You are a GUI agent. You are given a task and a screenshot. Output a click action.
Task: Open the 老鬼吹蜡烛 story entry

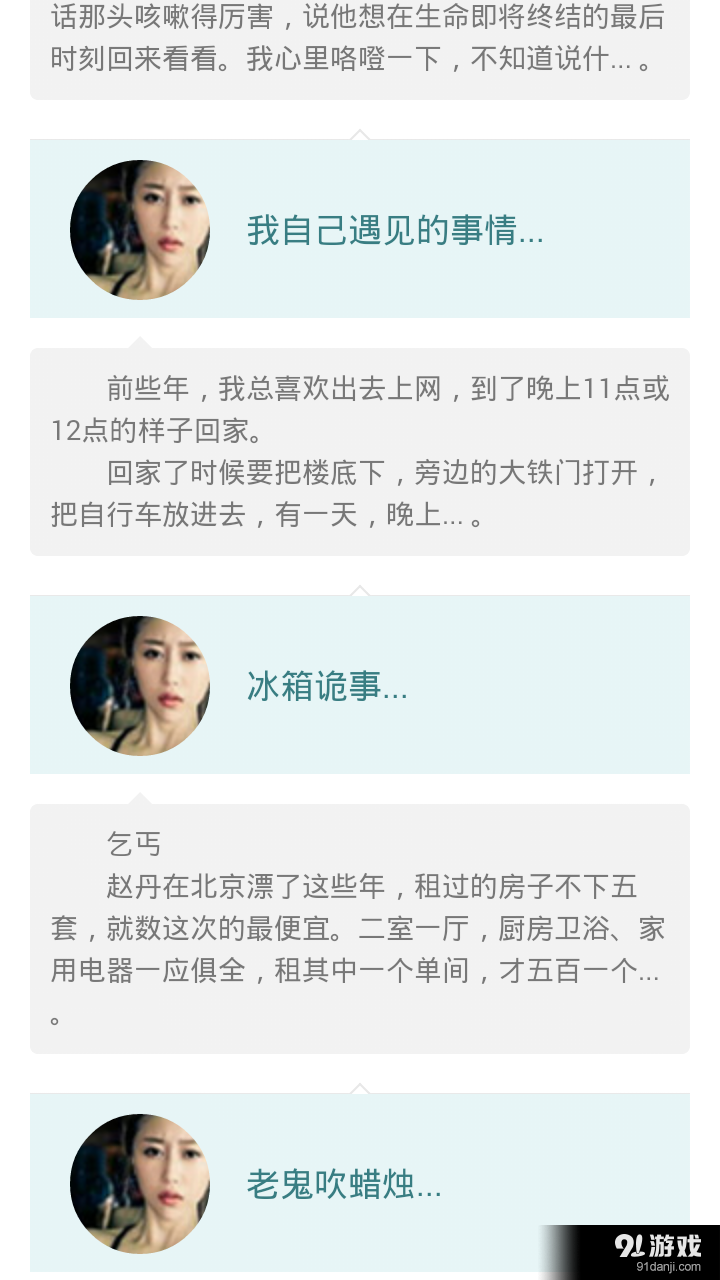(344, 1187)
